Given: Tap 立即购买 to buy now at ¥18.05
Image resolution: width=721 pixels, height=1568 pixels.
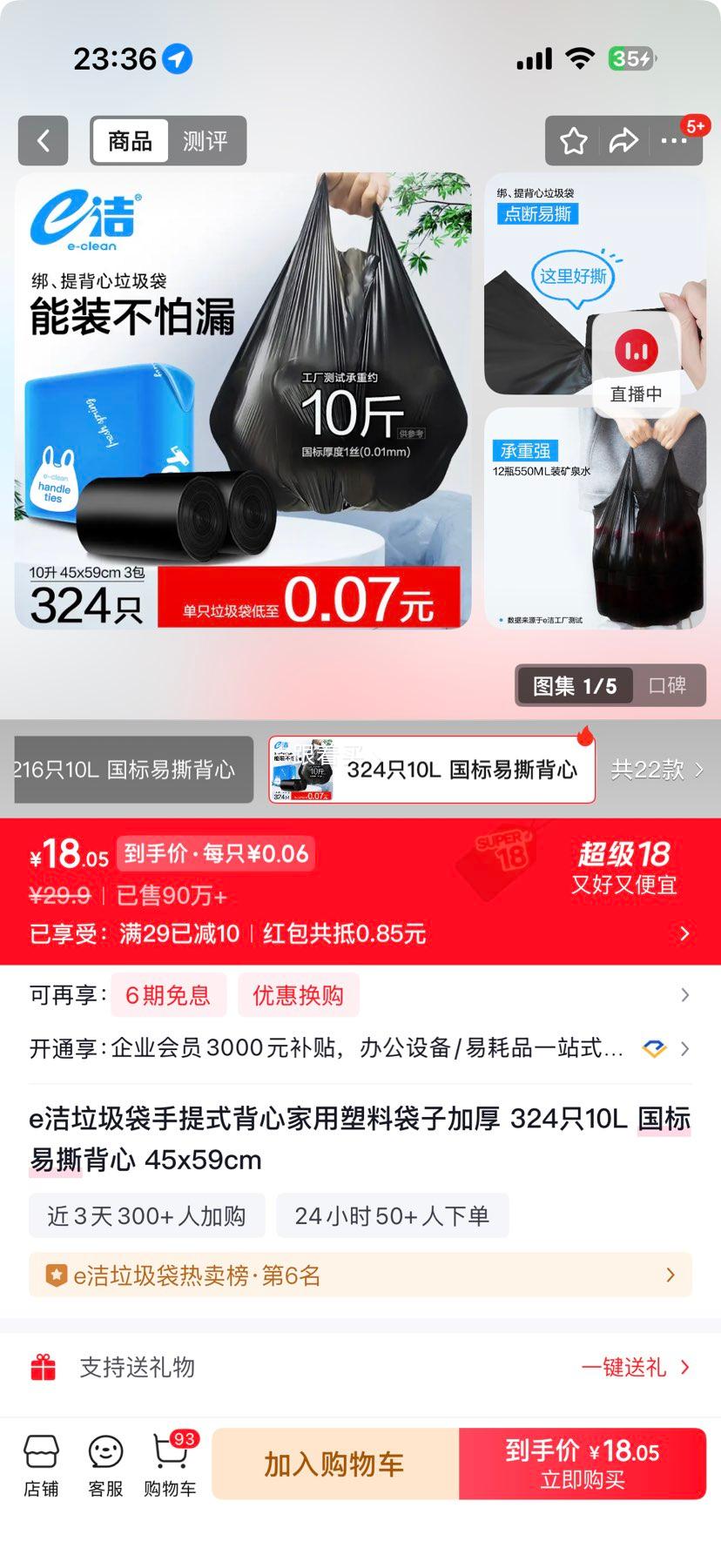Looking at the screenshot, I should point(585,1464).
